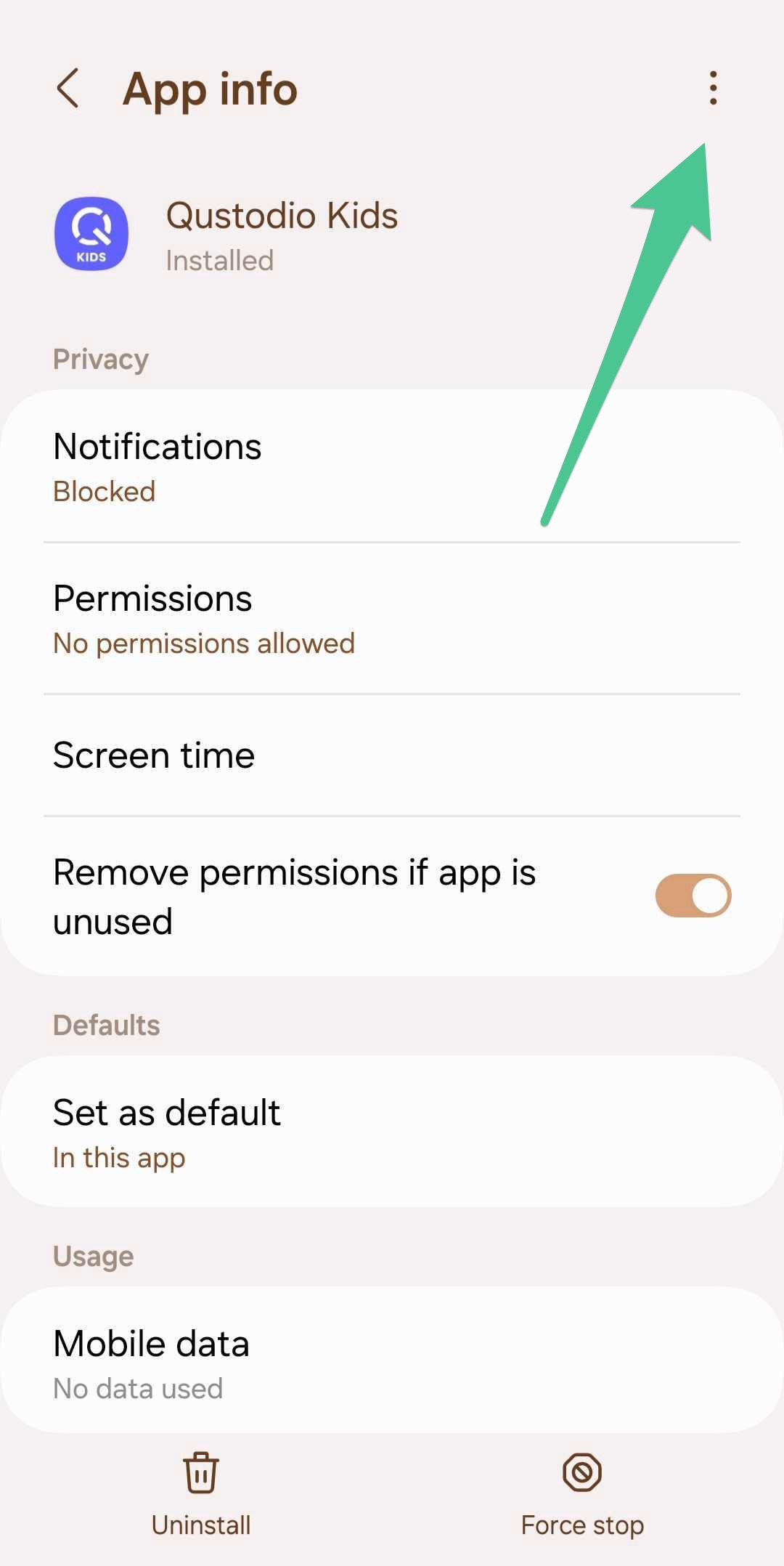Open Notifications settings for Qustodio Kids

(x=392, y=467)
